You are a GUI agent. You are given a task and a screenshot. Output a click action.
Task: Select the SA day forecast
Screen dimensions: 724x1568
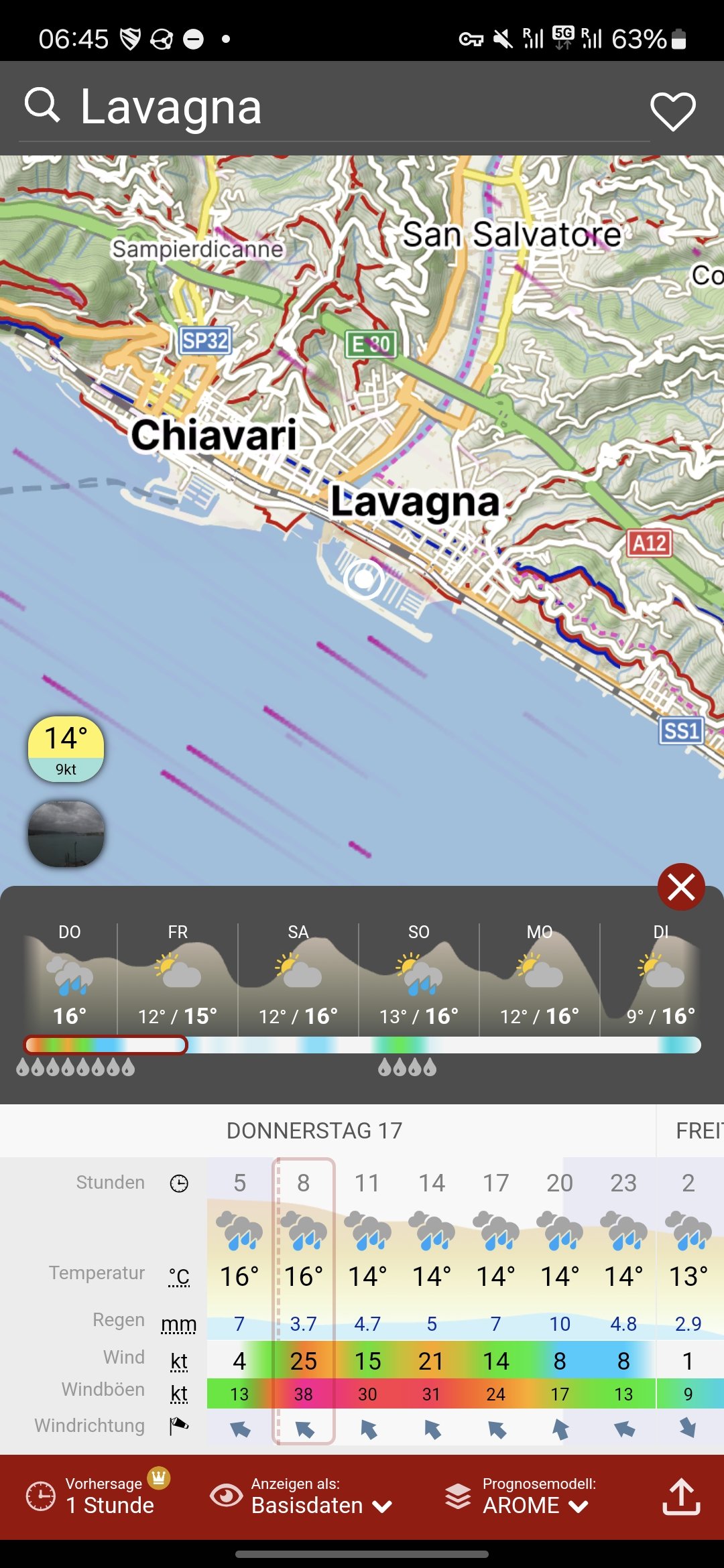coord(298,978)
